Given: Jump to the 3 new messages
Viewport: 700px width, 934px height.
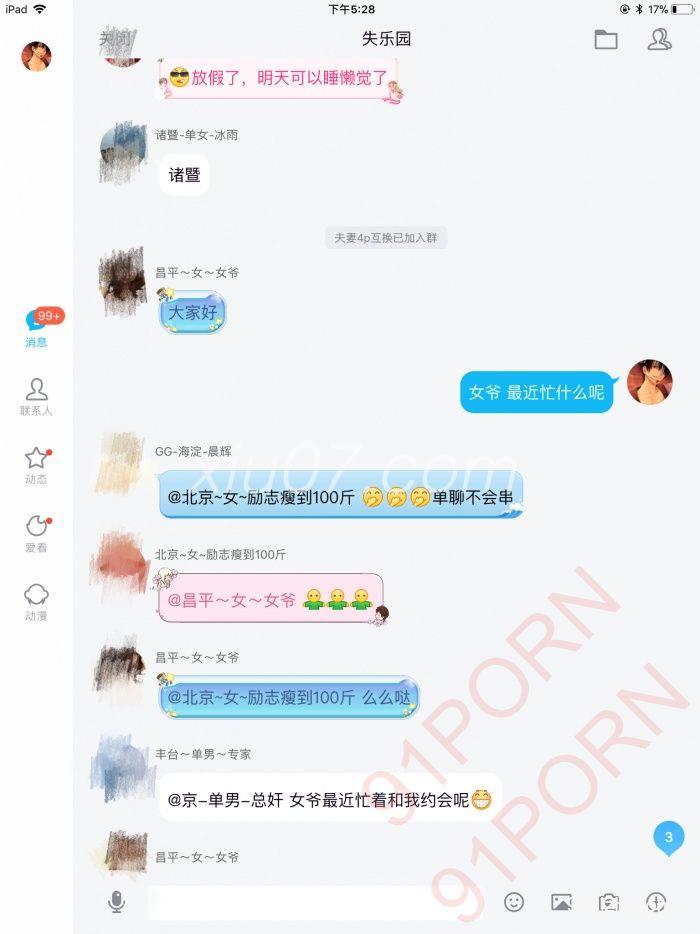Looking at the screenshot, I should pos(668,838).
